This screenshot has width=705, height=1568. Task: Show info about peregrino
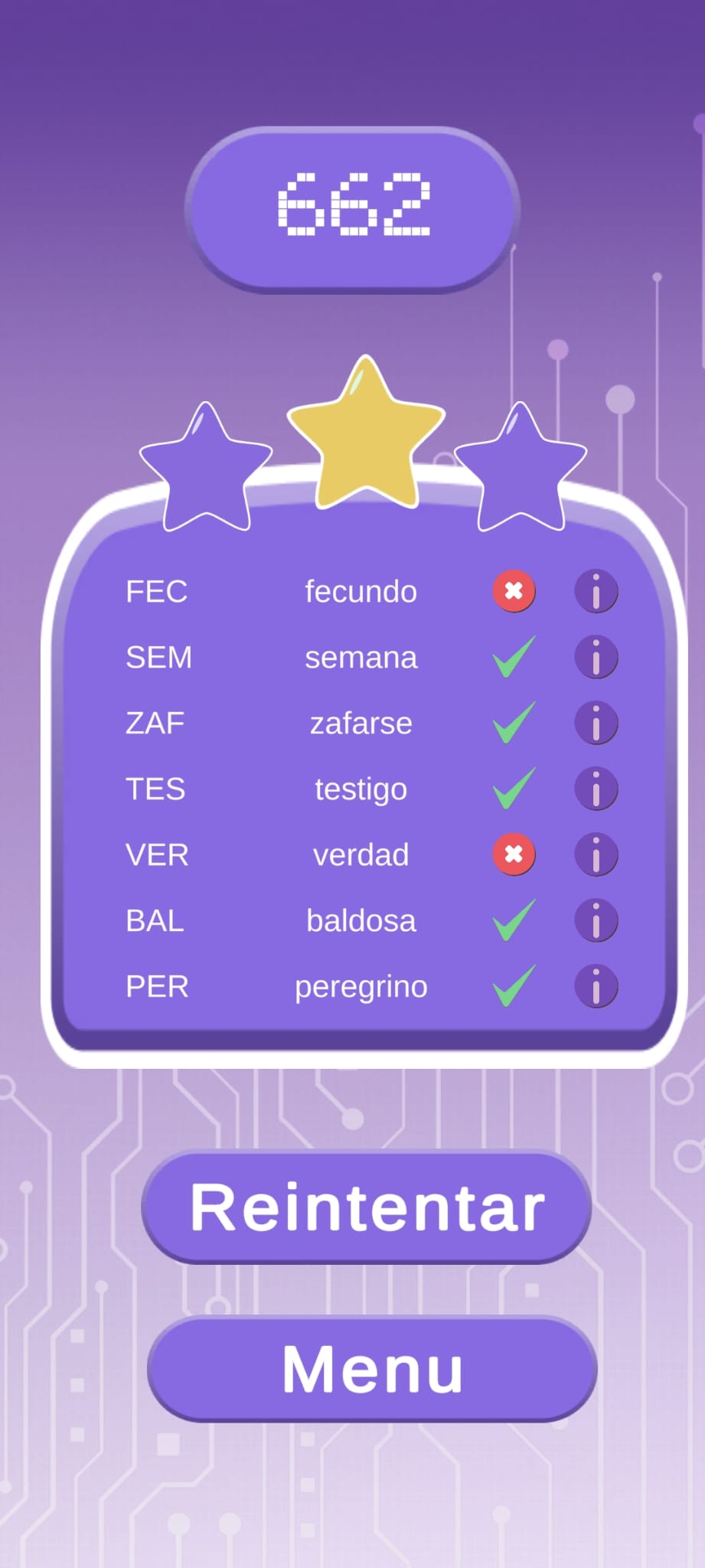pyautogui.click(x=596, y=986)
